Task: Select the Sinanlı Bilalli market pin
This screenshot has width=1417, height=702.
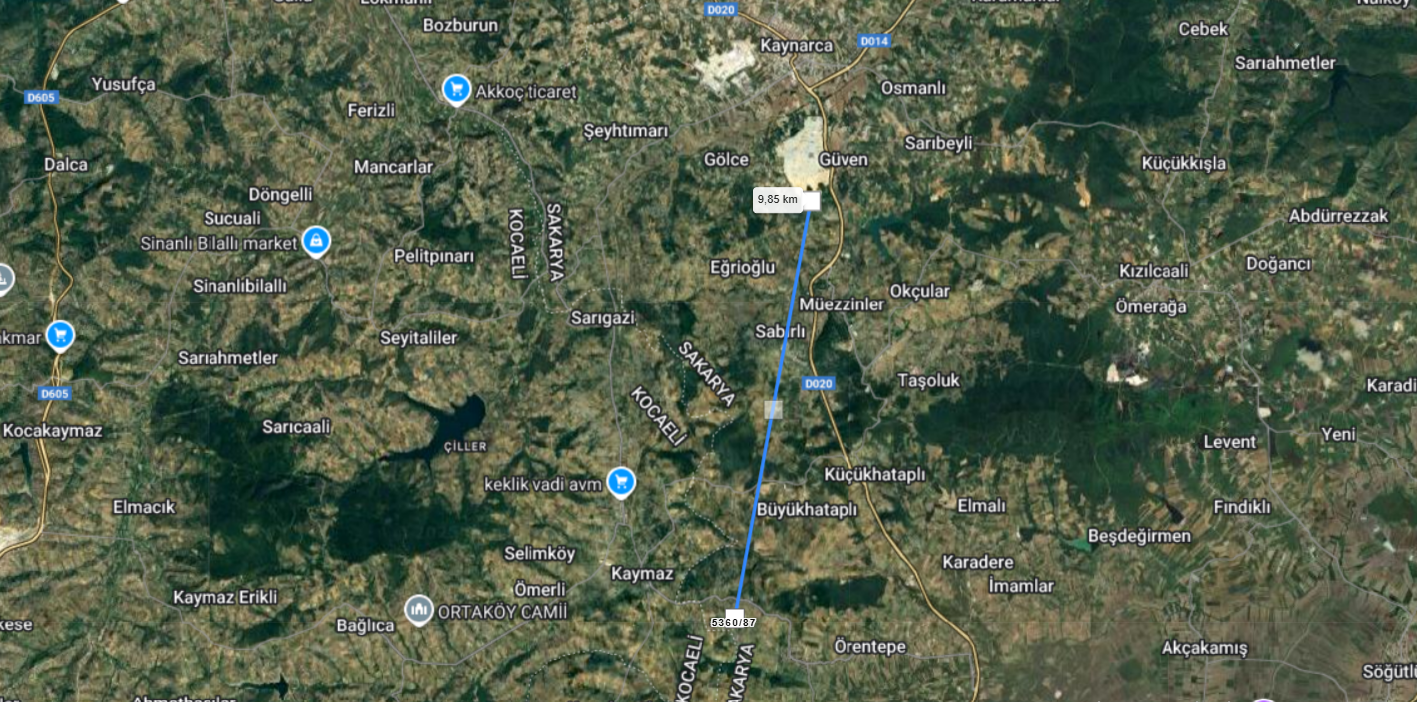Action: coord(316,240)
